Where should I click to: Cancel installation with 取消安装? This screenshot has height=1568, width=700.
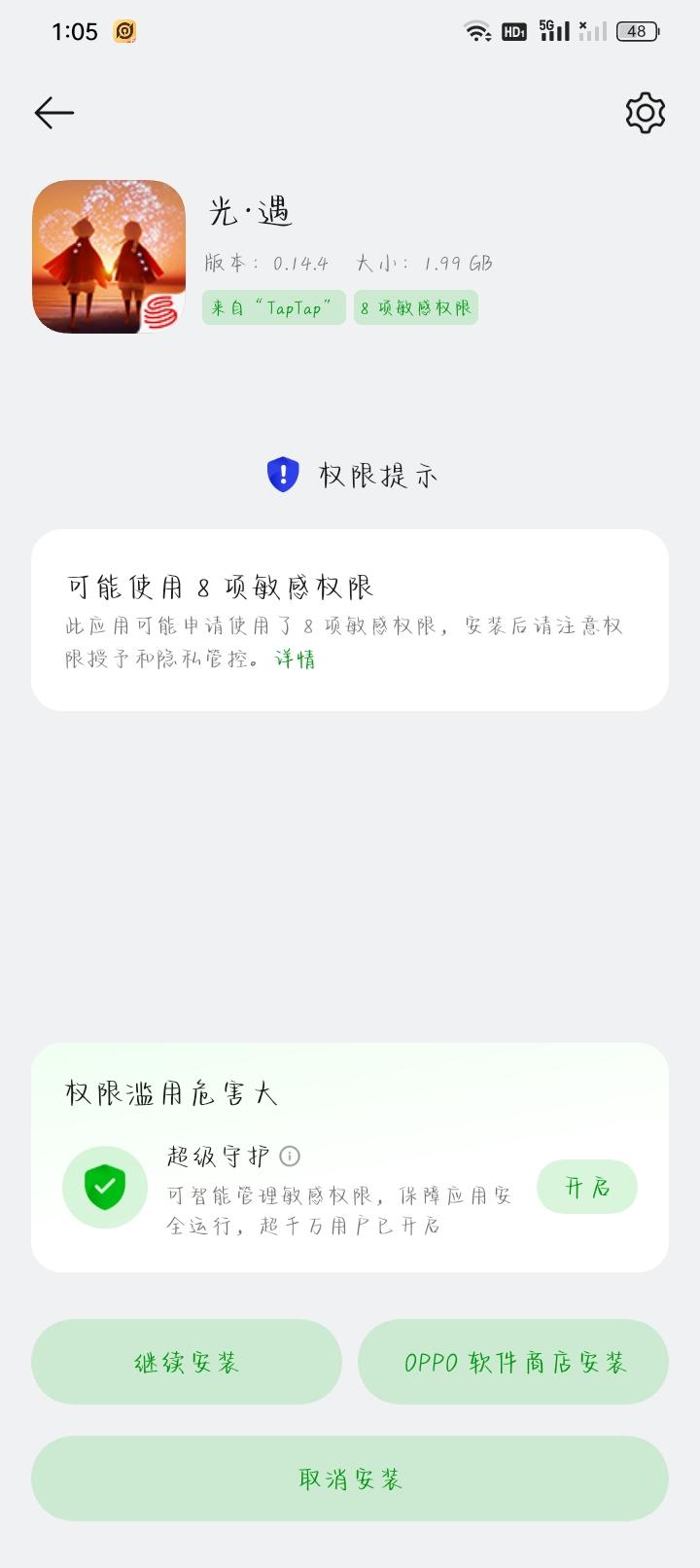tap(350, 1479)
